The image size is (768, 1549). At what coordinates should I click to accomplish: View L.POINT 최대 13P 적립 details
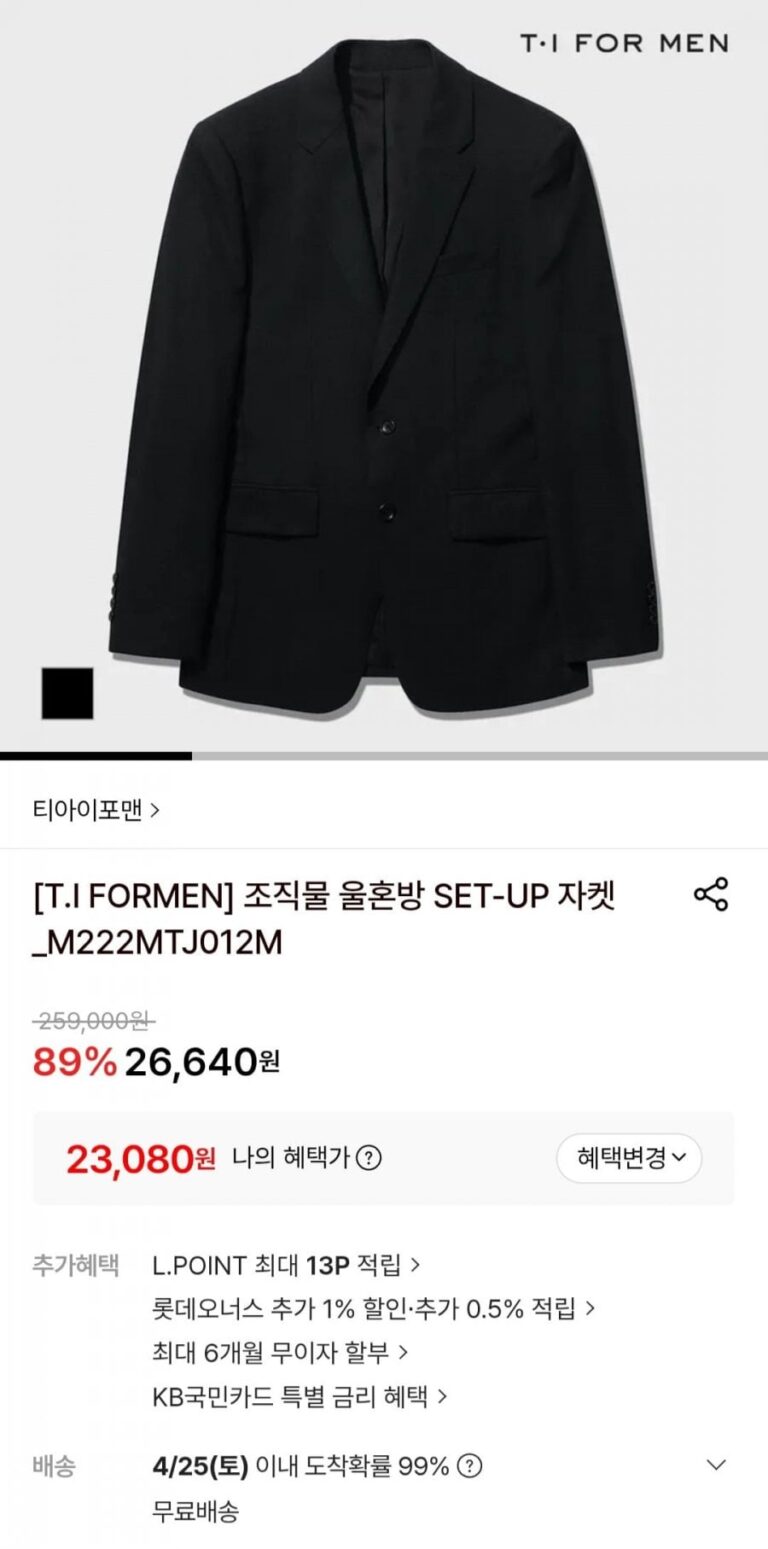(x=286, y=1265)
